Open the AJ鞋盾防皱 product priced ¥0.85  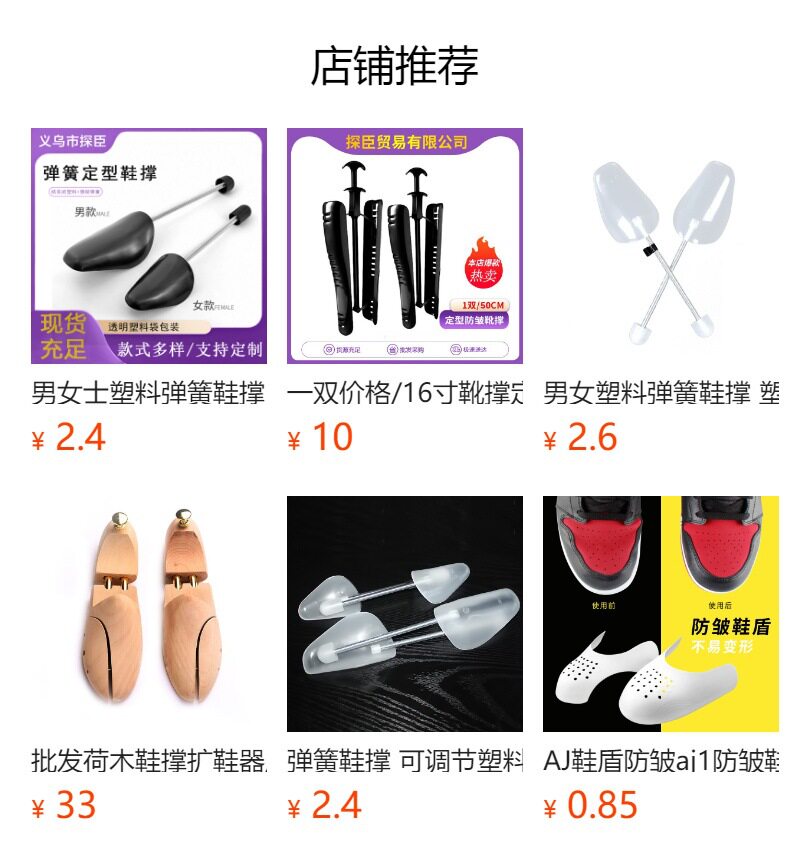pyautogui.click(x=660, y=614)
